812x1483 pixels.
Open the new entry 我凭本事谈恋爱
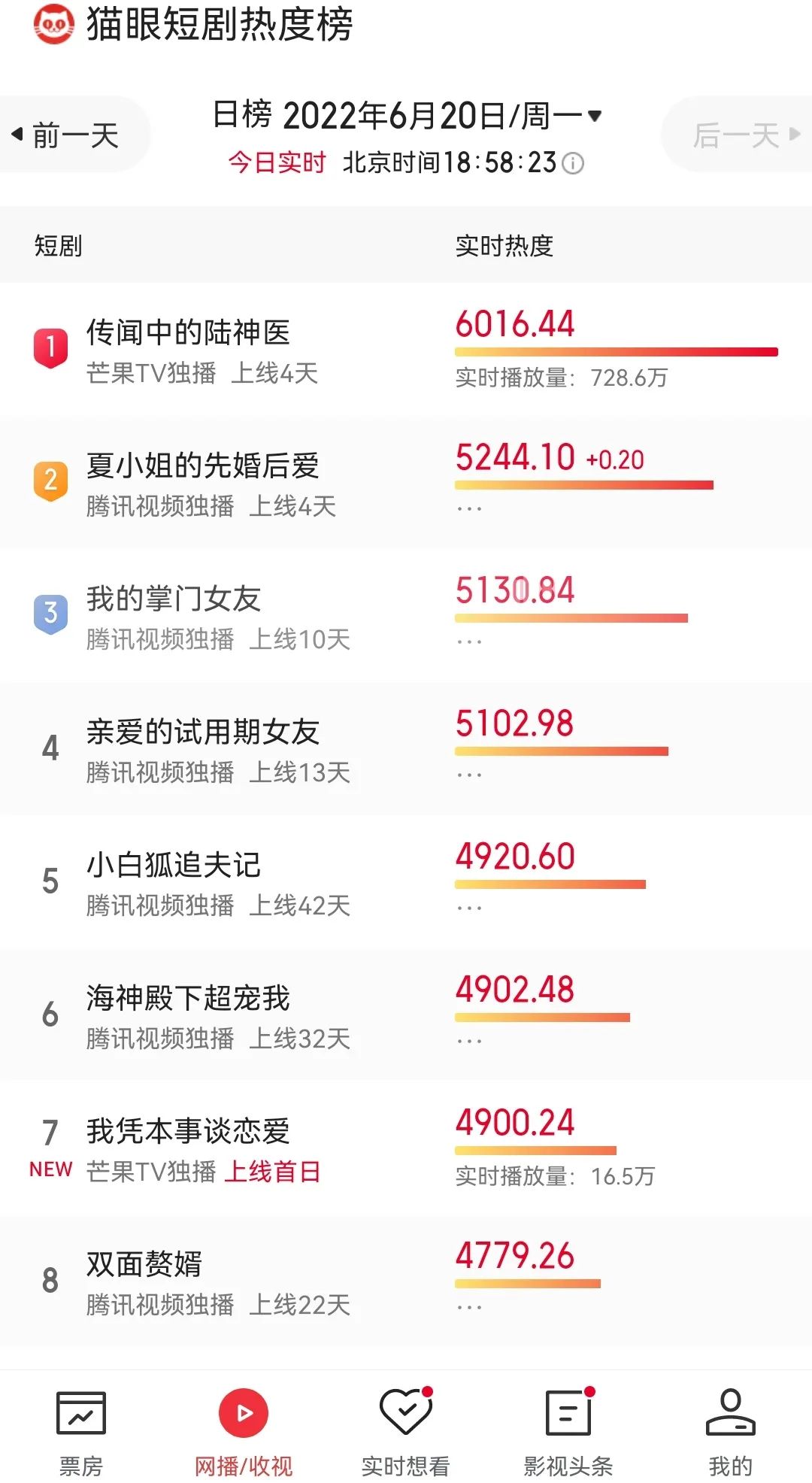tap(188, 1131)
